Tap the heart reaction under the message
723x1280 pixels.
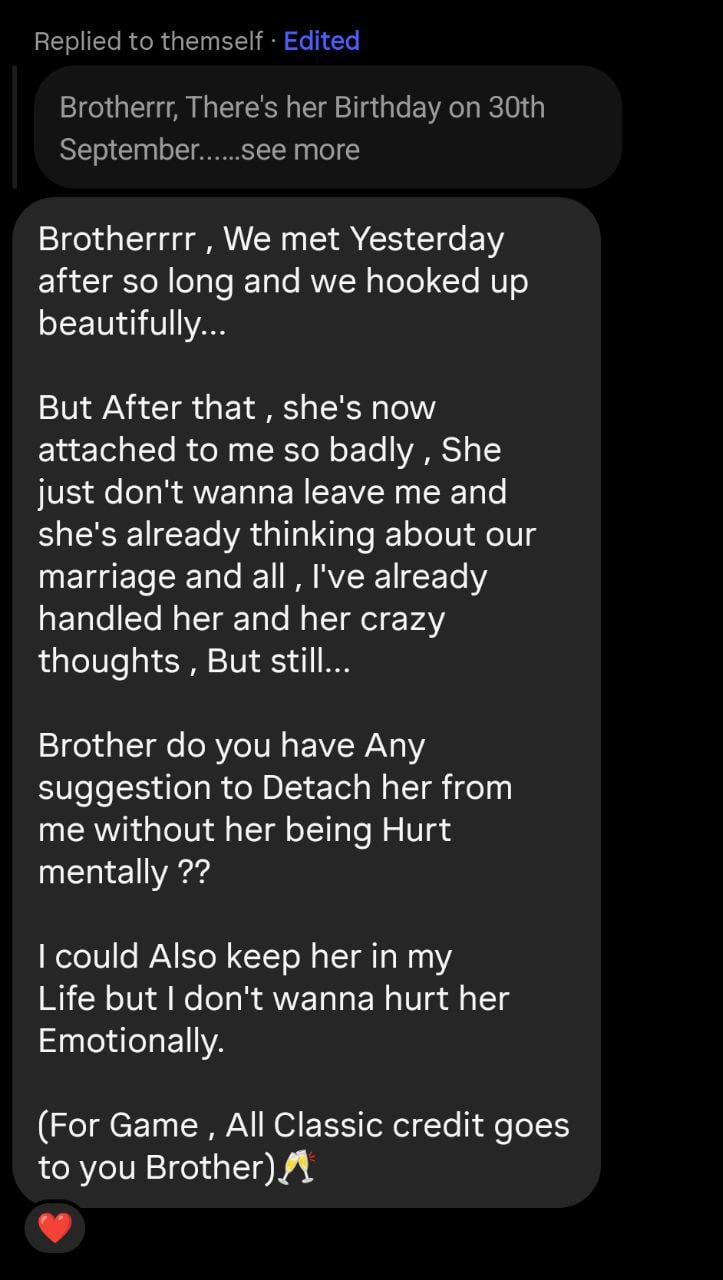click(55, 1227)
